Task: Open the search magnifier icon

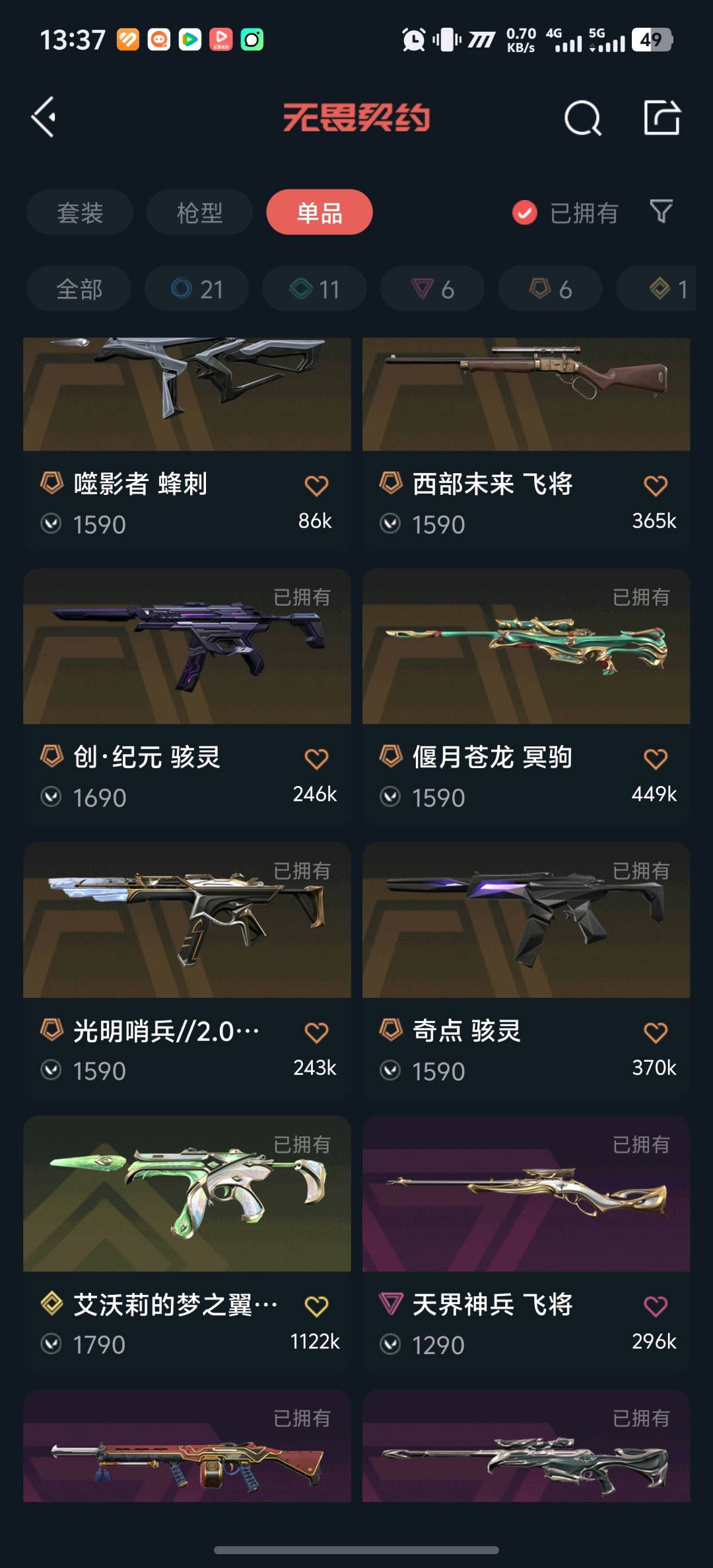Action: coord(583,118)
